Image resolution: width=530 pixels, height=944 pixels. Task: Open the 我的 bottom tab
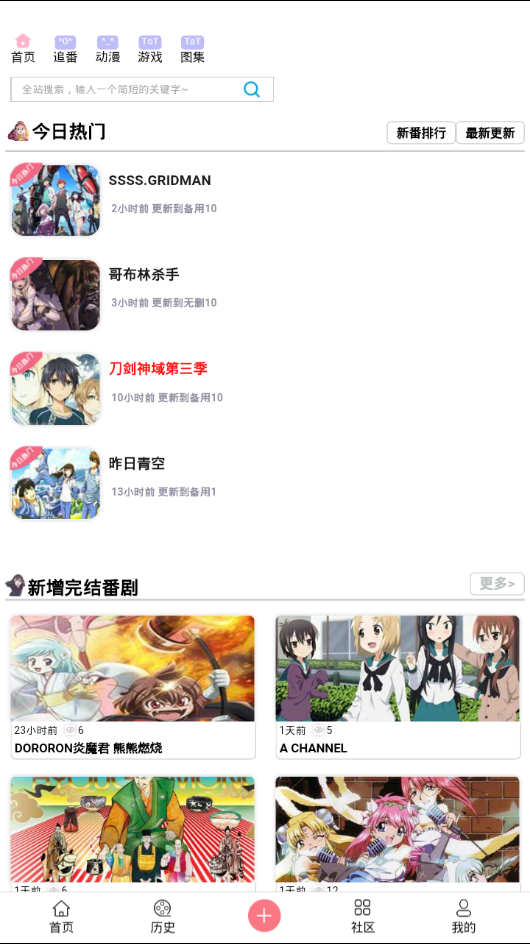[463, 916]
